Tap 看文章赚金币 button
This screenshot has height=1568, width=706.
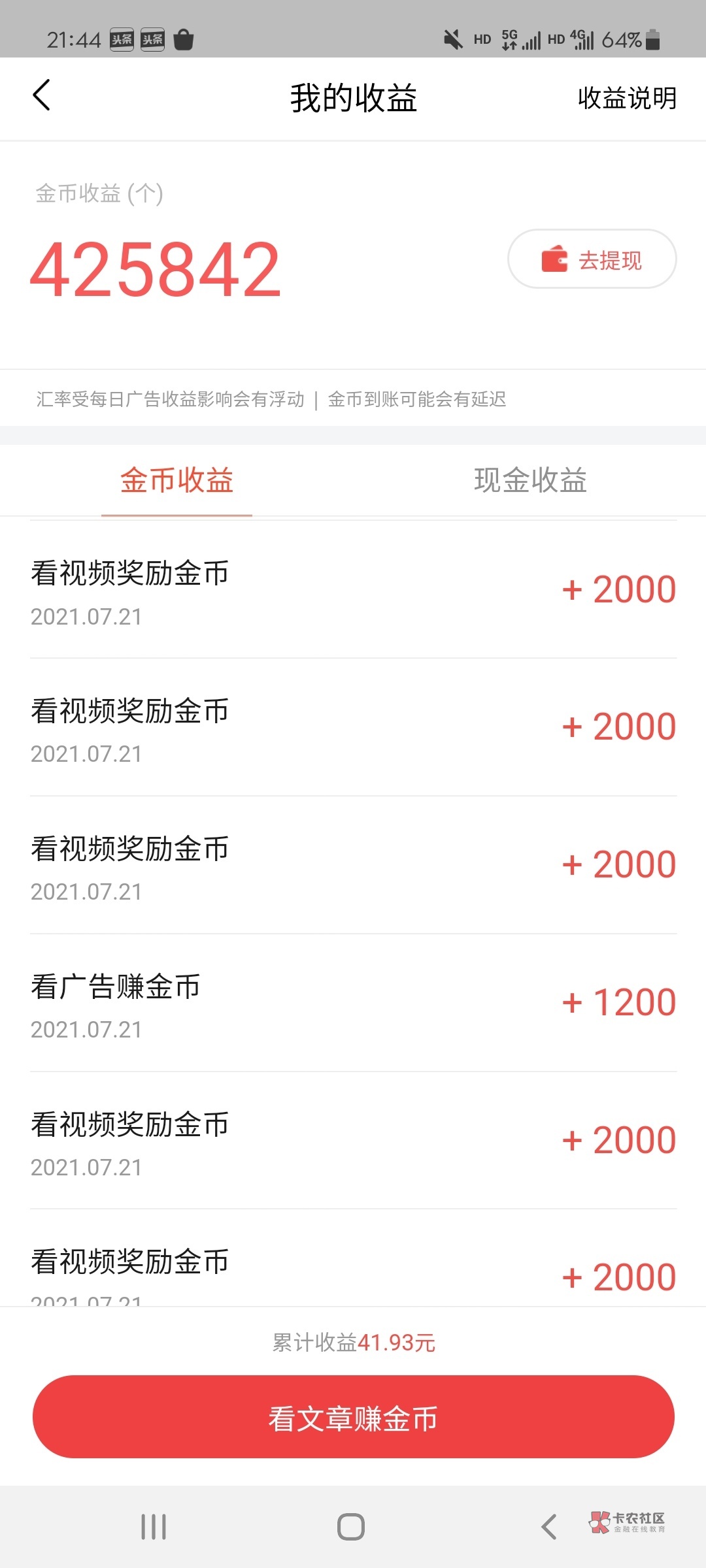click(353, 1416)
